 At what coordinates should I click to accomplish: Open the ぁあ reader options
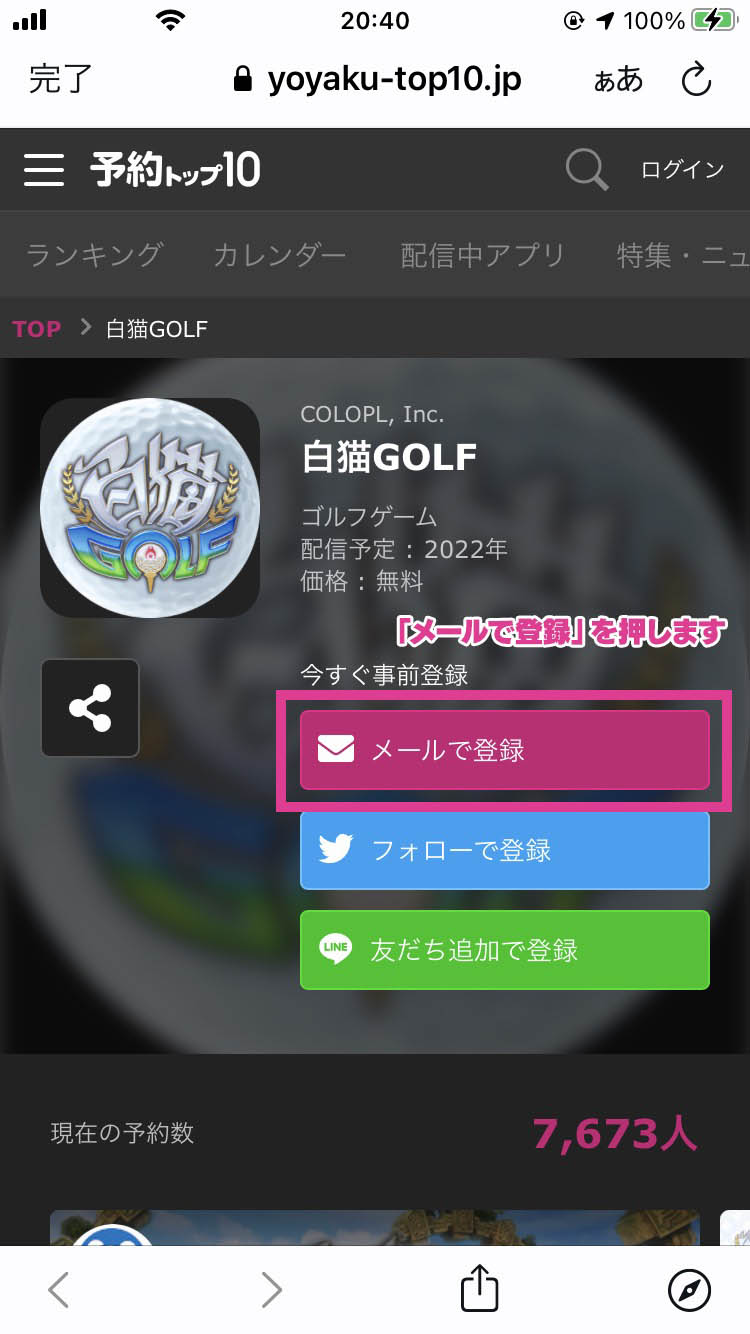(x=618, y=79)
